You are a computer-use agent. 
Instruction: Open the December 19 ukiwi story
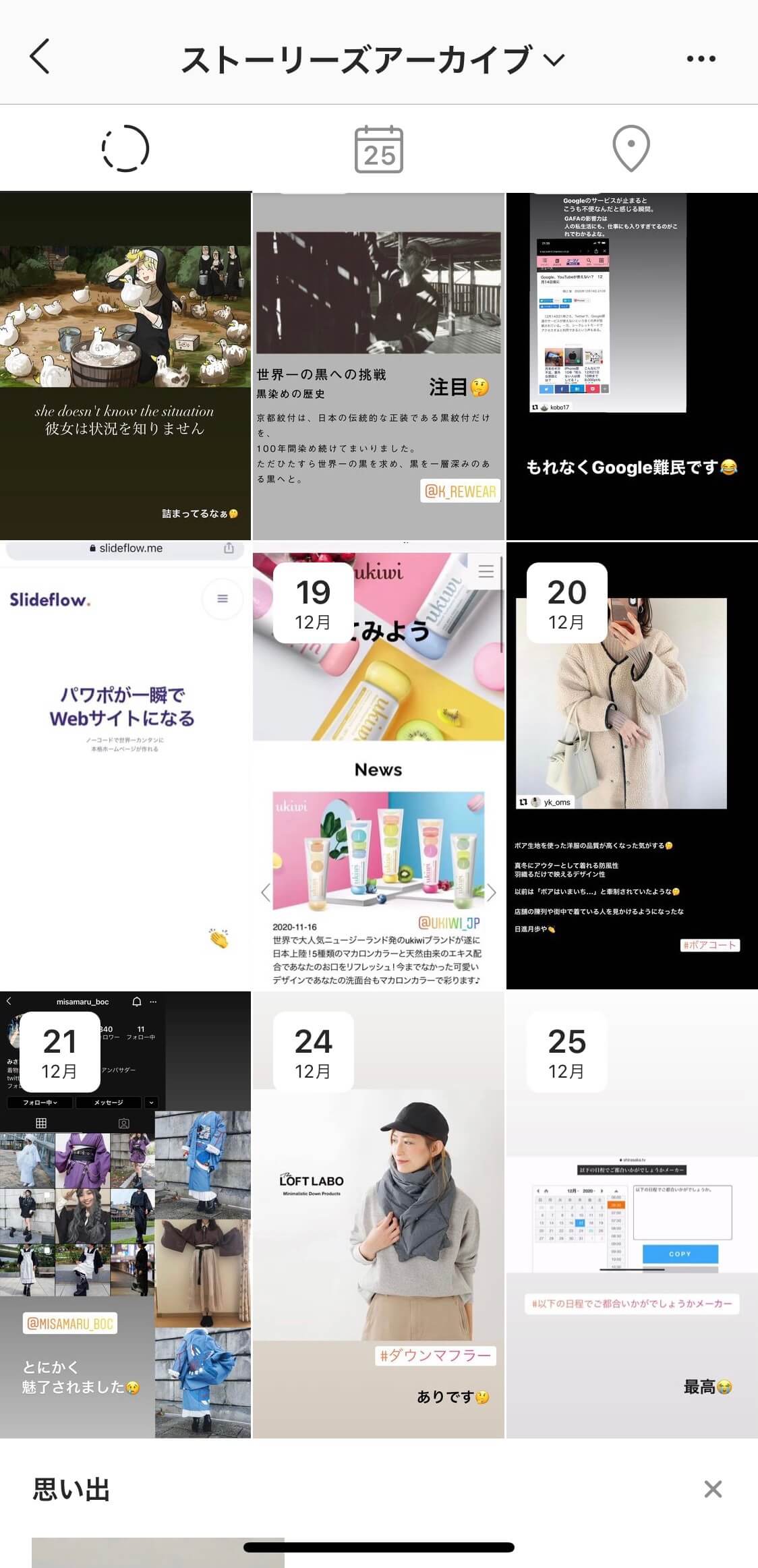coord(378,765)
